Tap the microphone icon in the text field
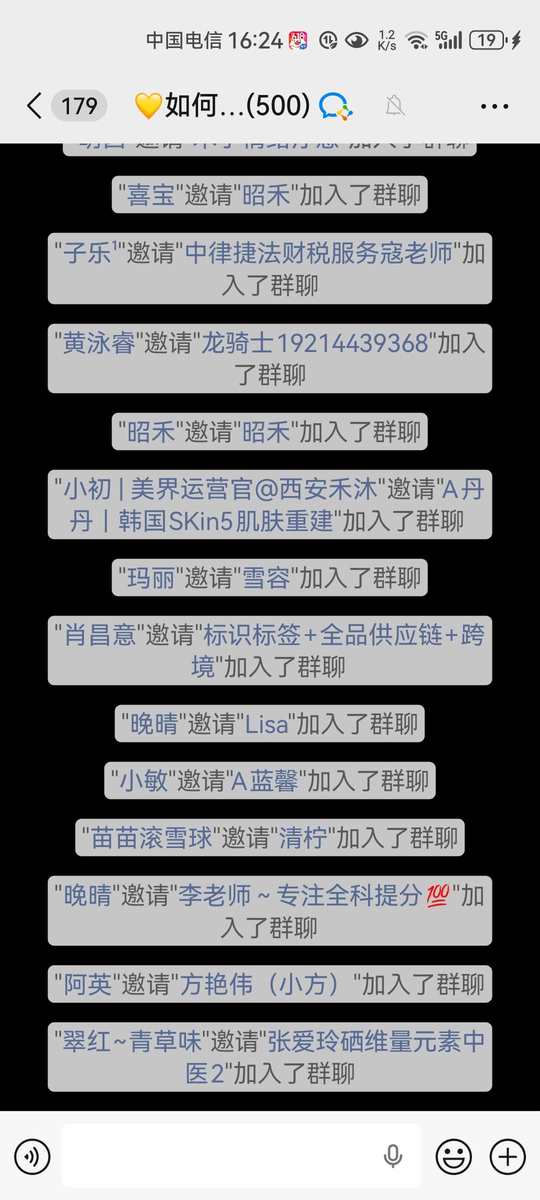540x1200 pixels. click(x=393, y=1157)
